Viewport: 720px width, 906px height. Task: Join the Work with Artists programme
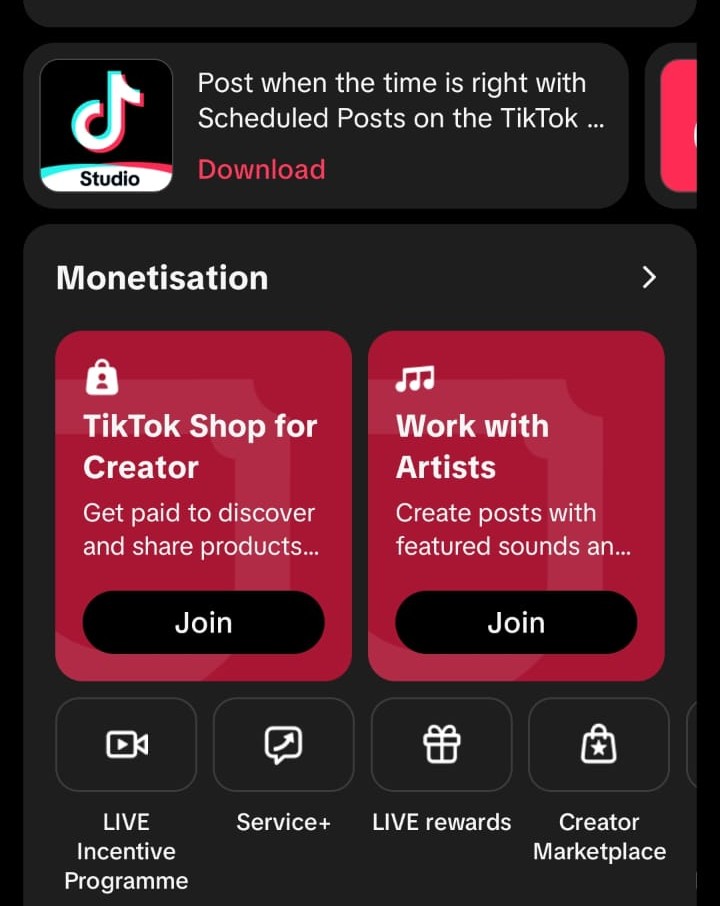point(516,622)
